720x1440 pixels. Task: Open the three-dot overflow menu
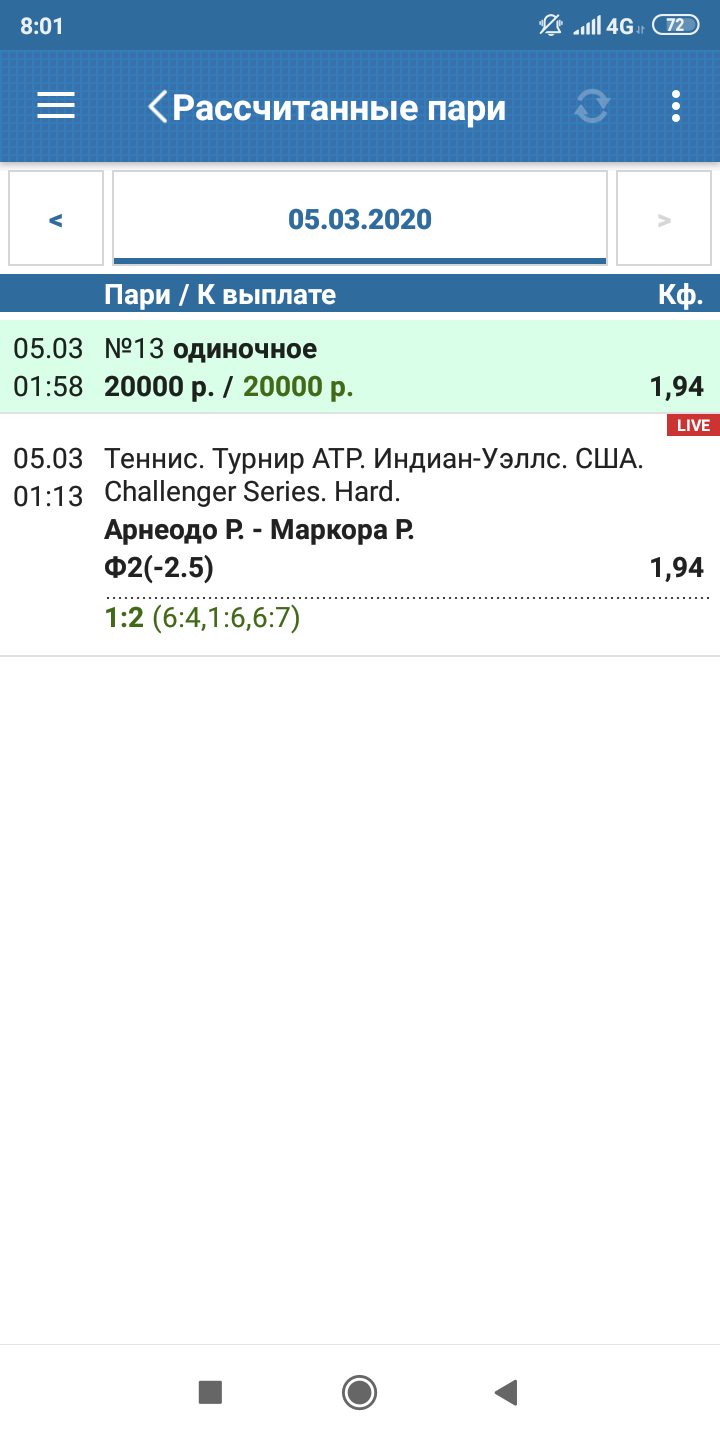676,106
